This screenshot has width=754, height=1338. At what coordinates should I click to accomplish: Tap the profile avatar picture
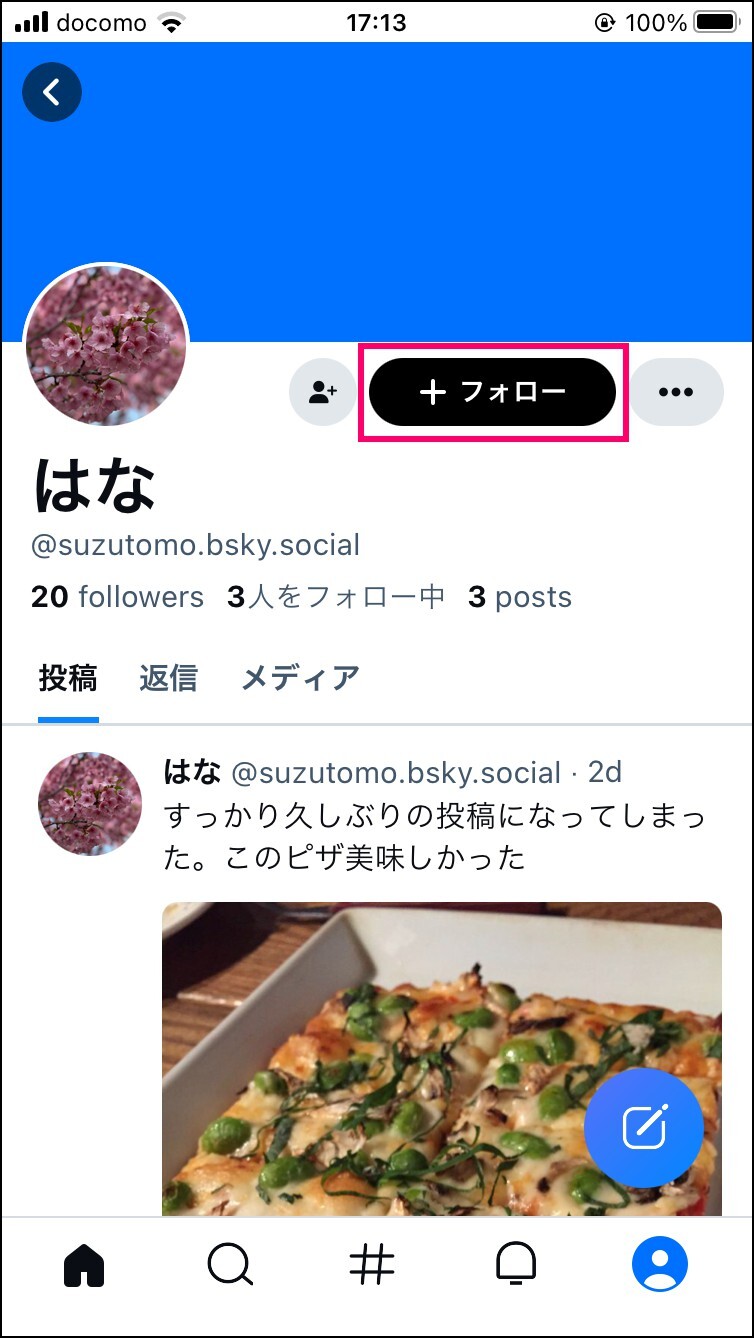[x=106, y=346]
